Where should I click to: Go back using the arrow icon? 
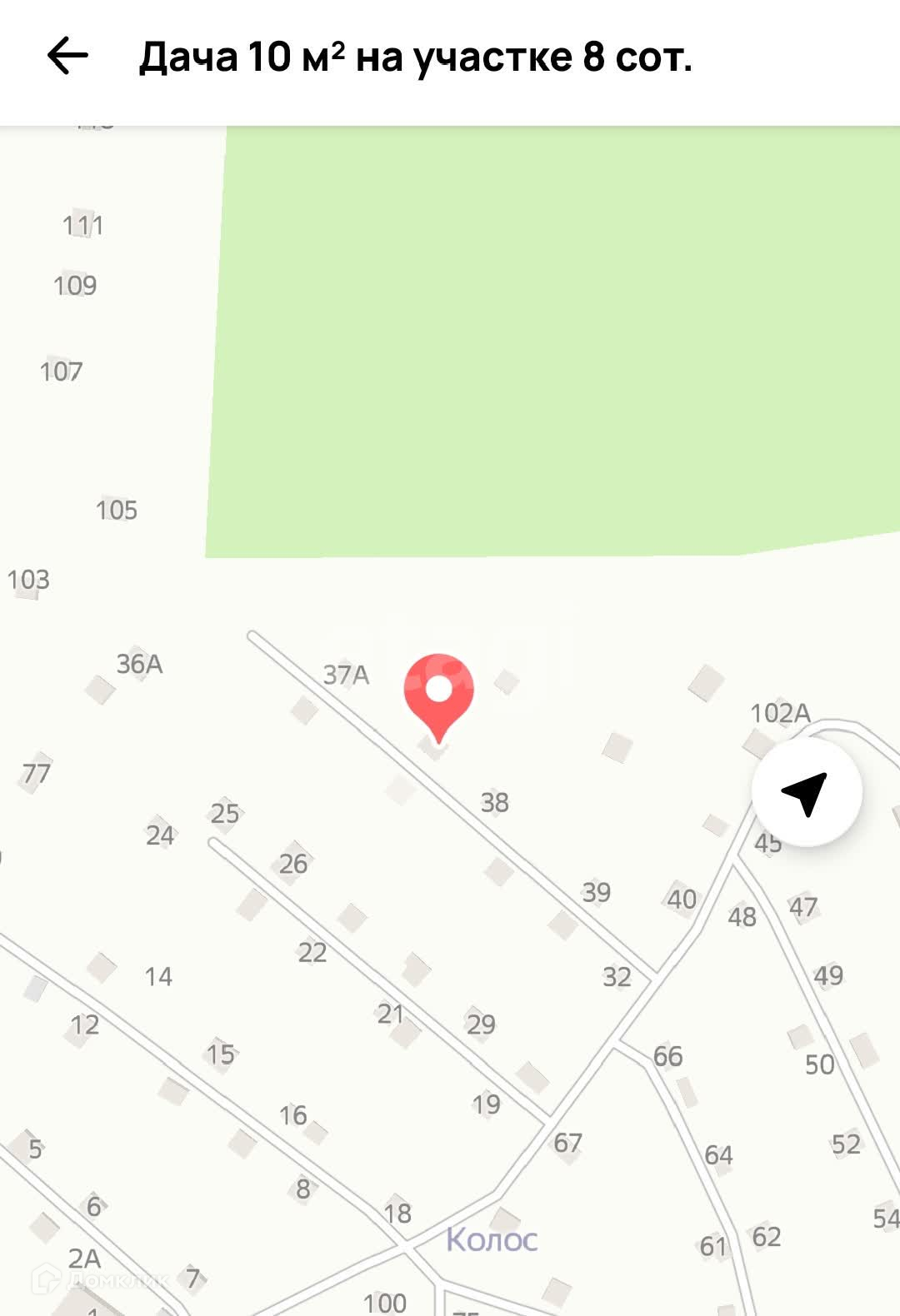pyautogui.click(x=67, y=57)
